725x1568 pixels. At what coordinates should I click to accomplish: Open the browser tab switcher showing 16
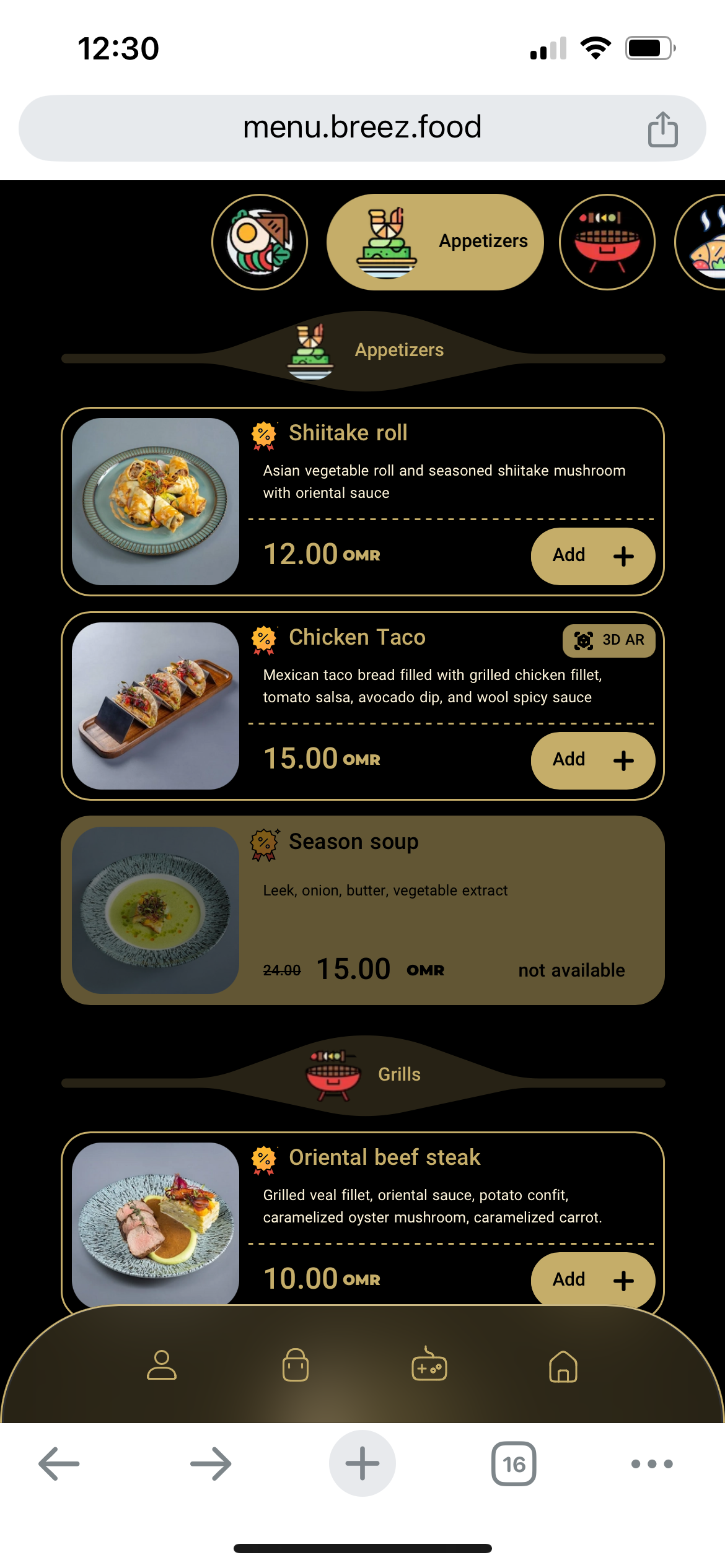click(x=514, y=1463)
